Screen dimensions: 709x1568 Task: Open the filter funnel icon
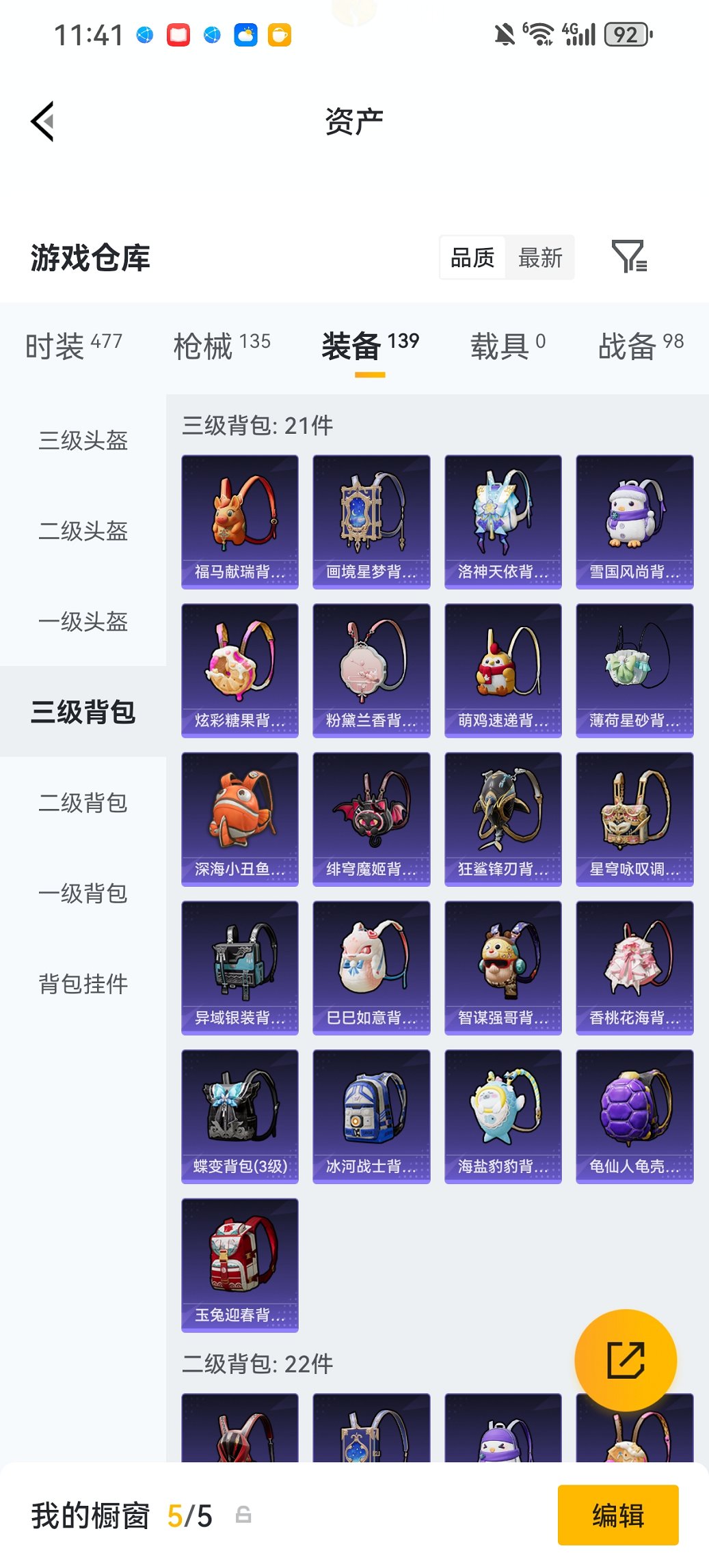tap(632, 258)
